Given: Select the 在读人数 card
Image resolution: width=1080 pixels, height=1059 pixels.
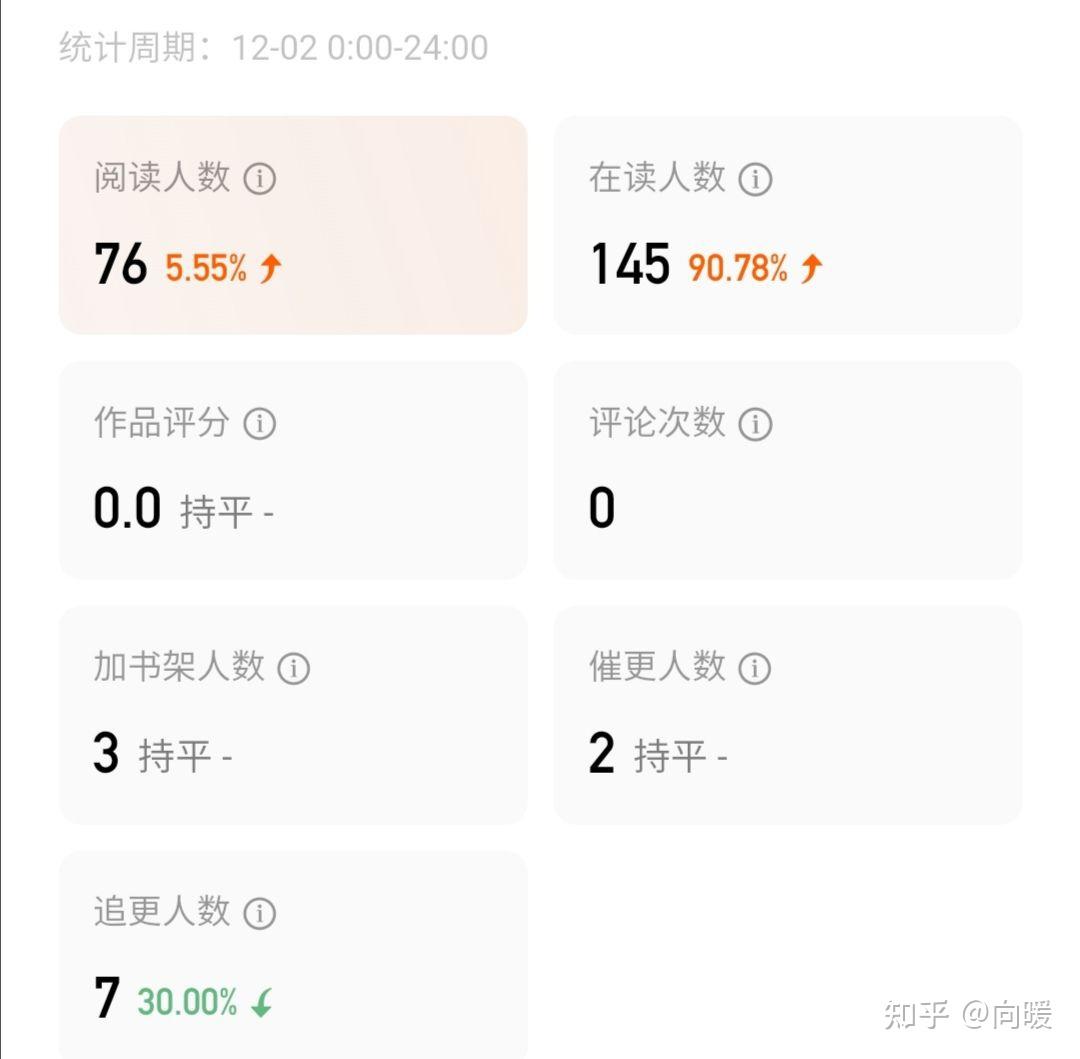Looking at the screenshot, I should [x=788, y=225].
